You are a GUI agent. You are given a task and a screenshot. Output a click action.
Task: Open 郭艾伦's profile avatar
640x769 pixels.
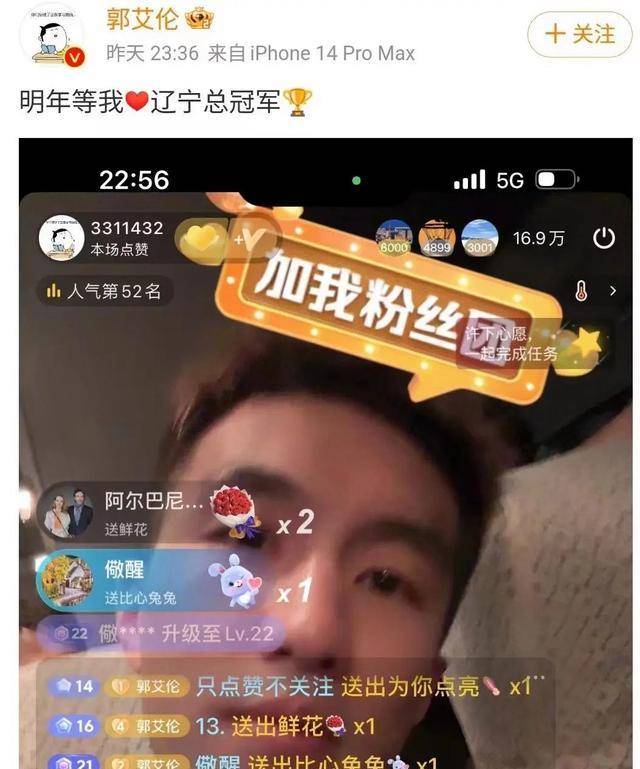(x=52, y=35)
